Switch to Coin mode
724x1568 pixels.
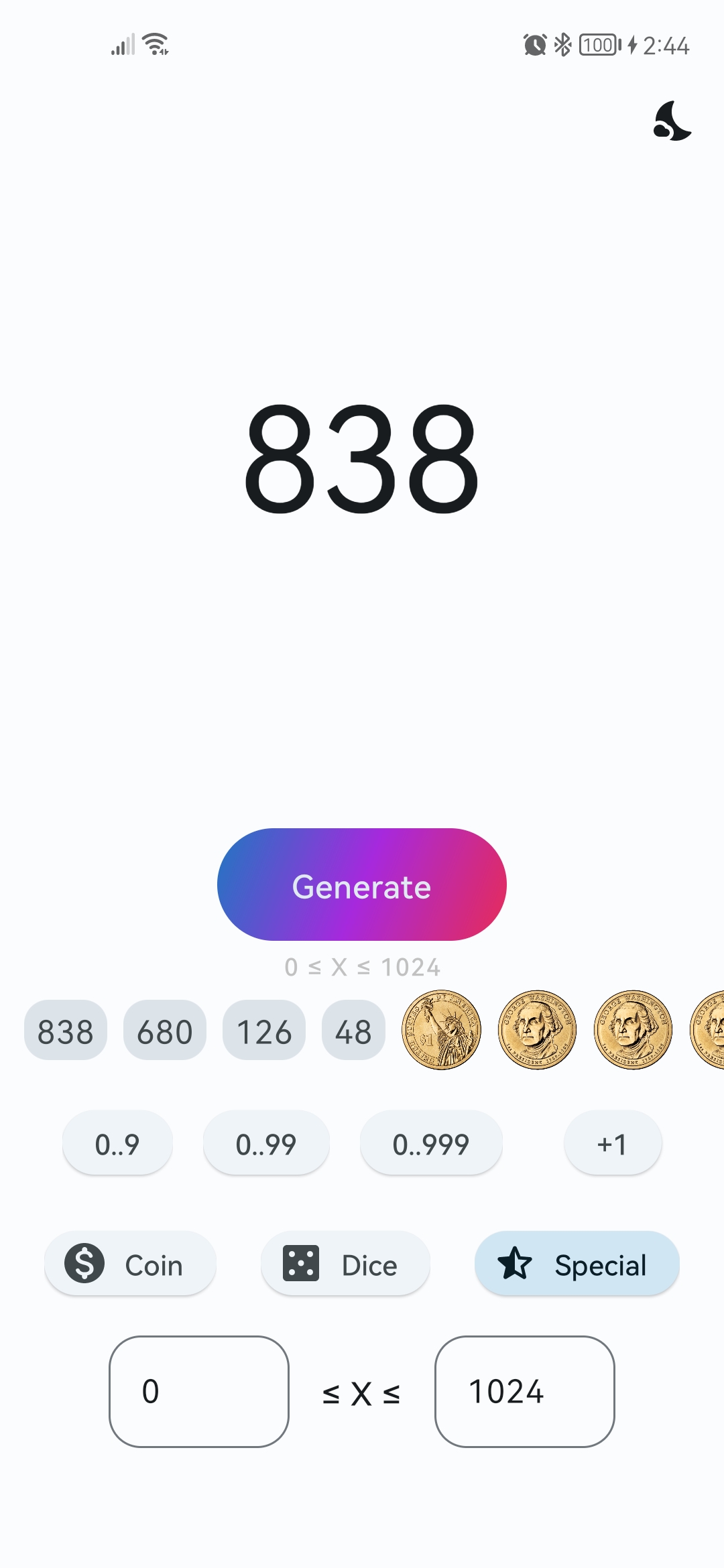point(130,1264)
